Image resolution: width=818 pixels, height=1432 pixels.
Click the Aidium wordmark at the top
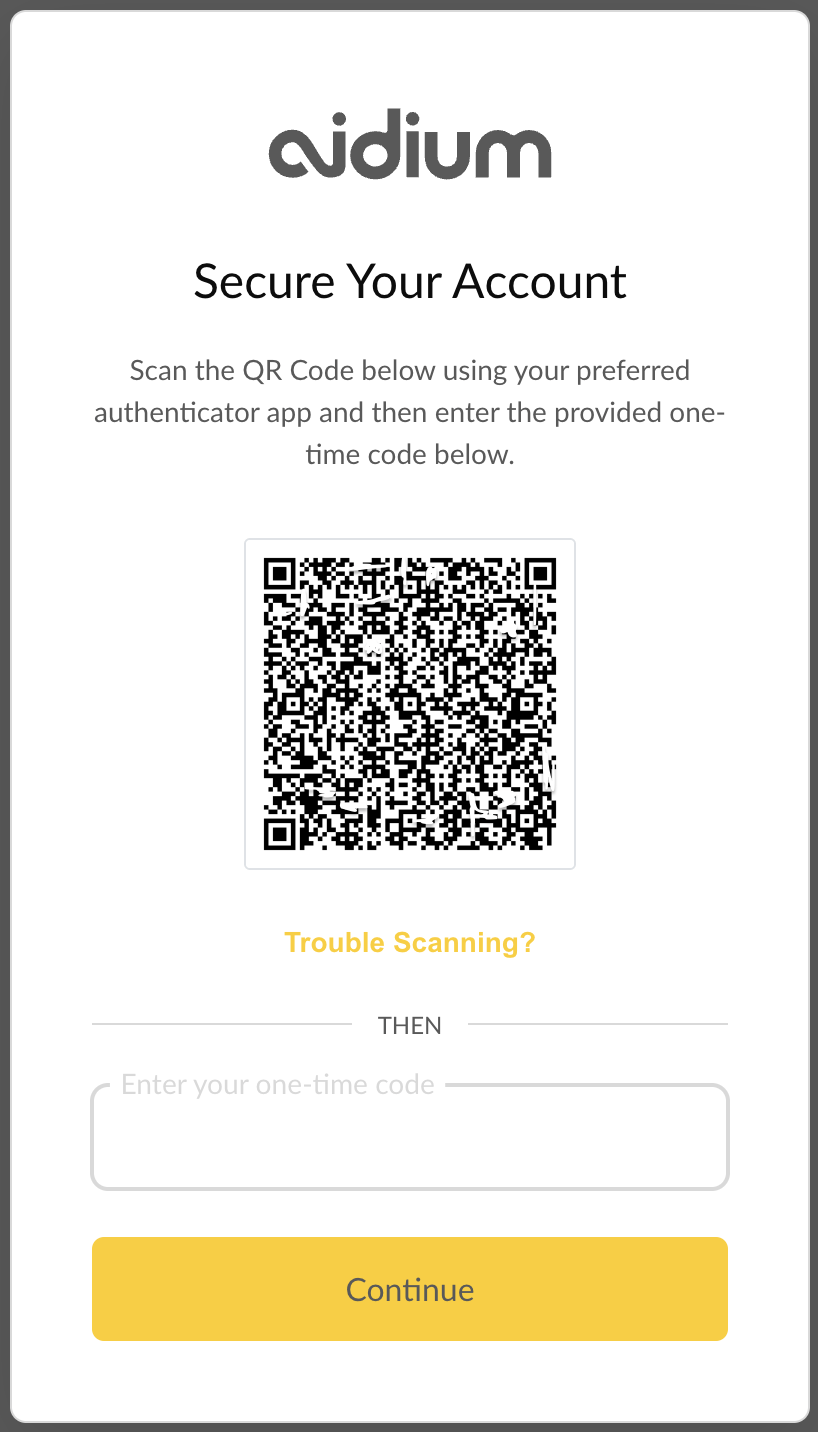(409, 145)
